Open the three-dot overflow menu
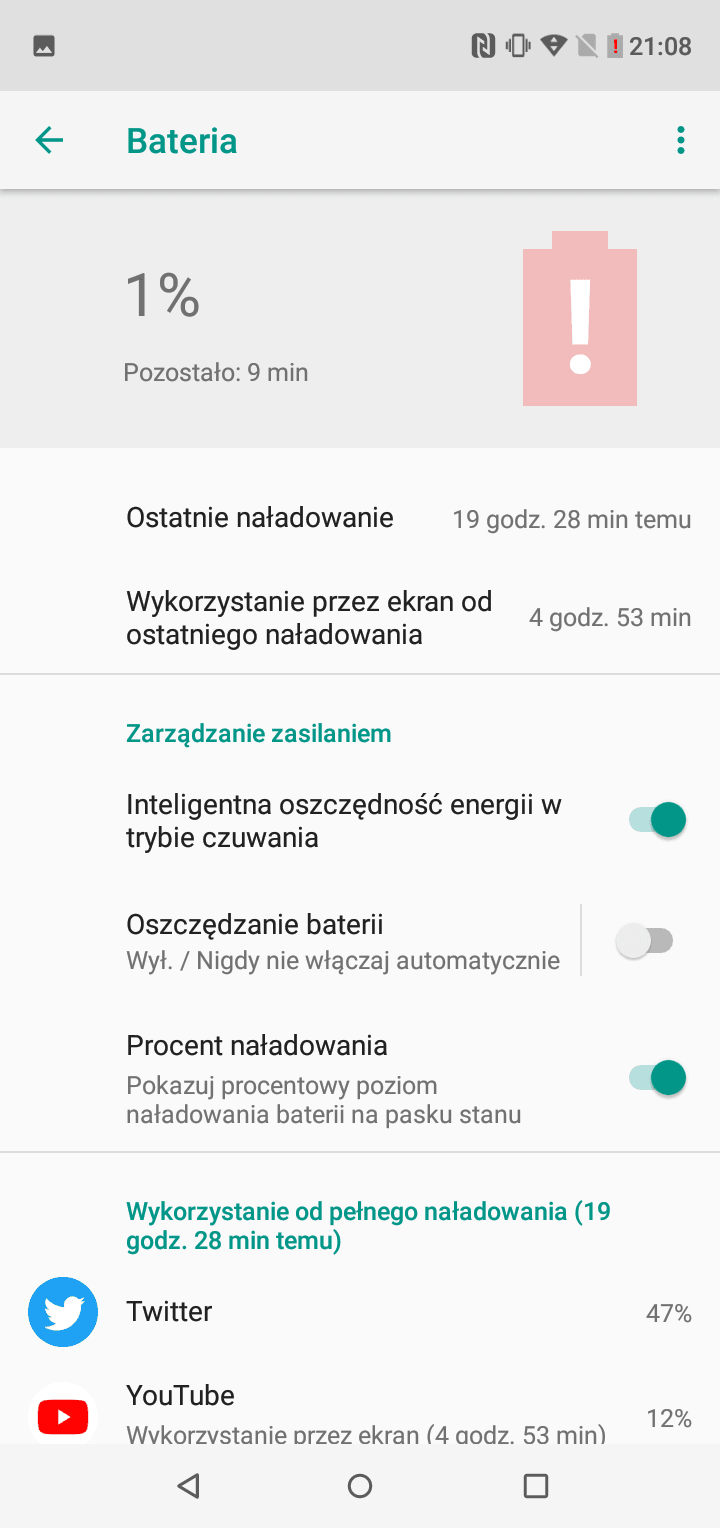This screenshot has width=720, height=1528. [681, 140]
